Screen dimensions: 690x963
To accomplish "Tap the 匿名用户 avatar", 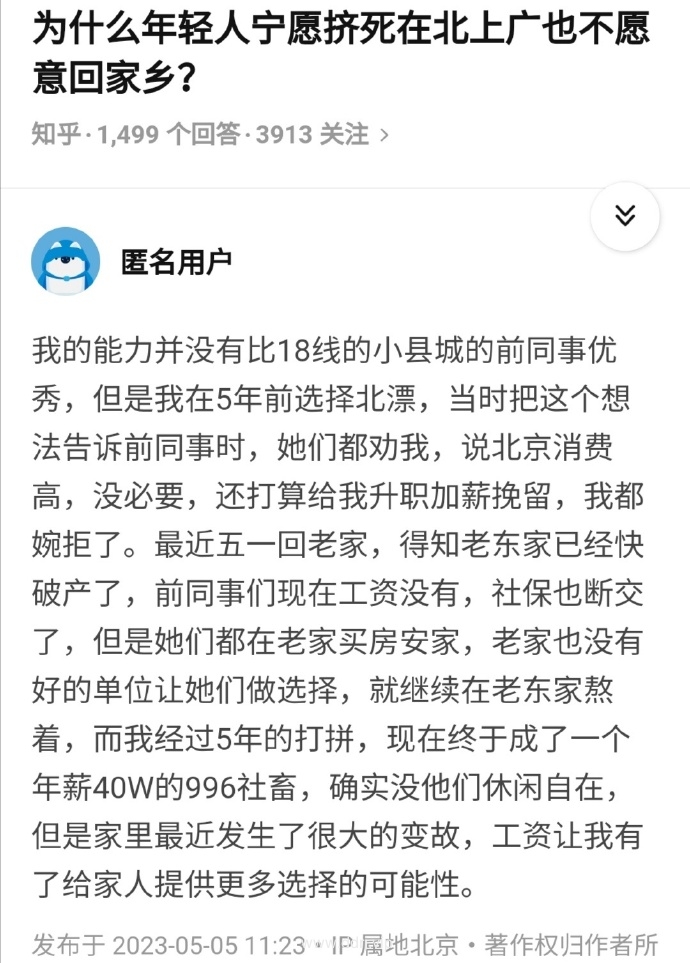I will [x=66, y=261].
